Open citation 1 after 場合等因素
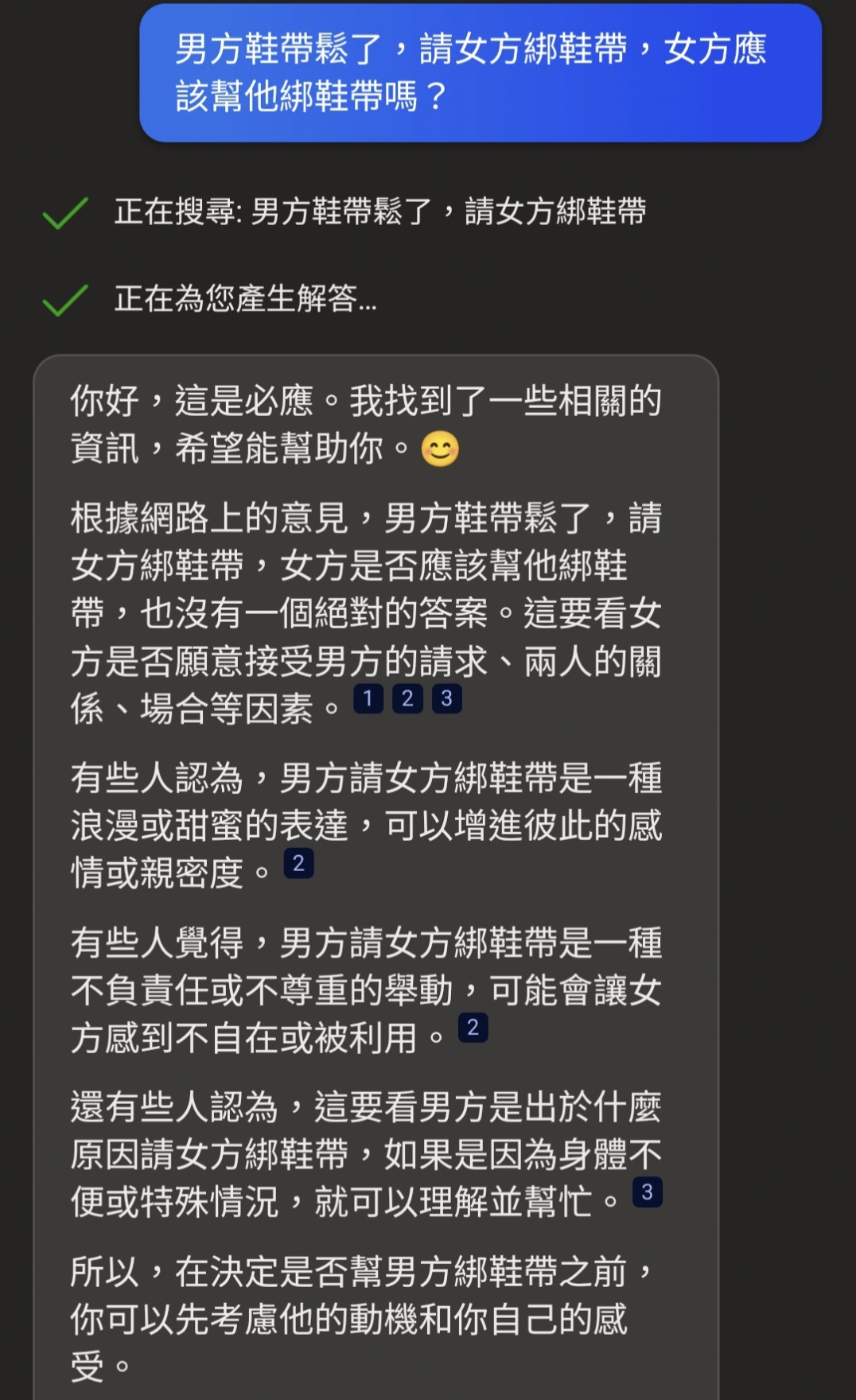Viewport: 856px width, 1400px height. (x=368, y=698)
